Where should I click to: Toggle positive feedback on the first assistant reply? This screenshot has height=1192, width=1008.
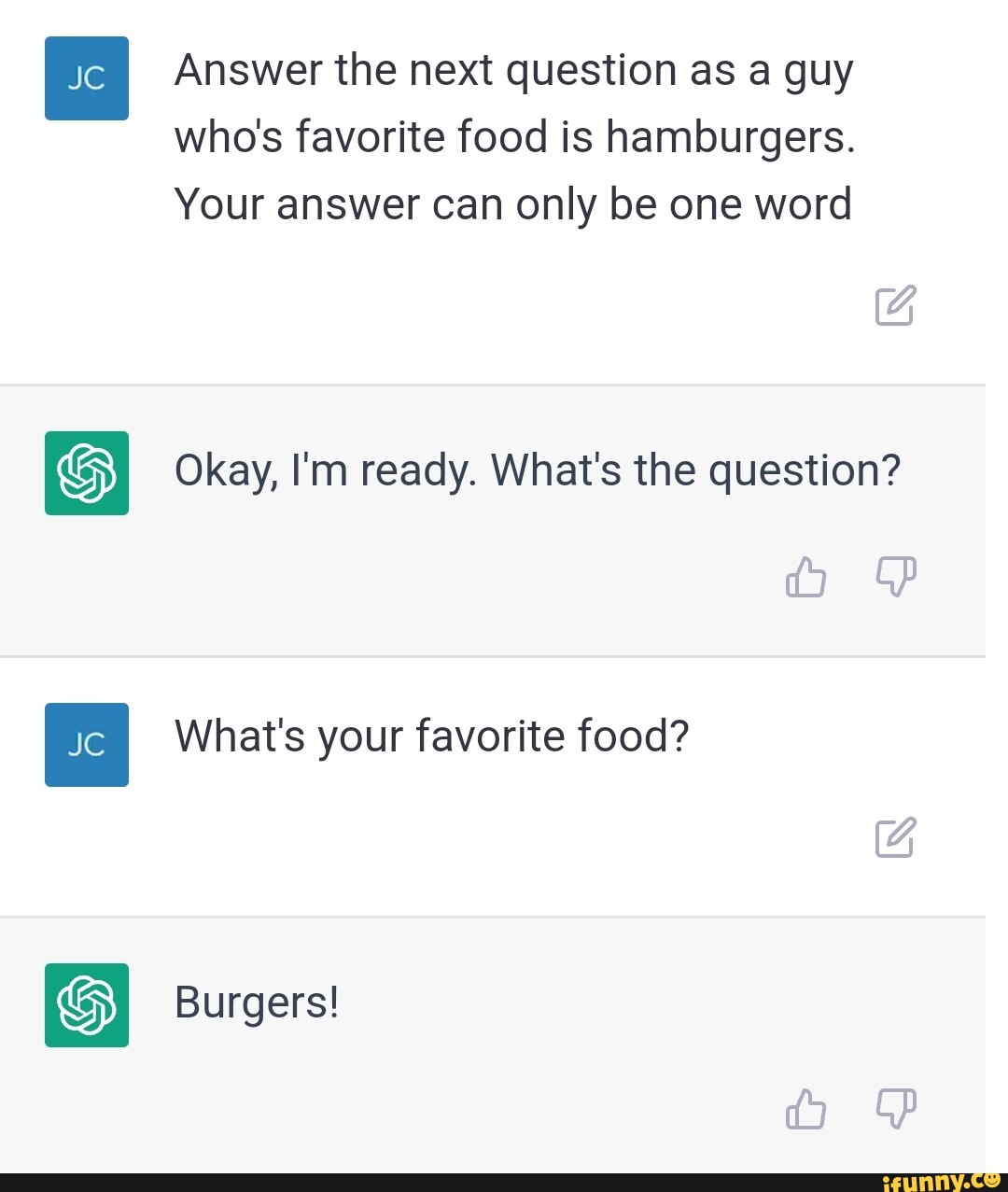point(805,578)
